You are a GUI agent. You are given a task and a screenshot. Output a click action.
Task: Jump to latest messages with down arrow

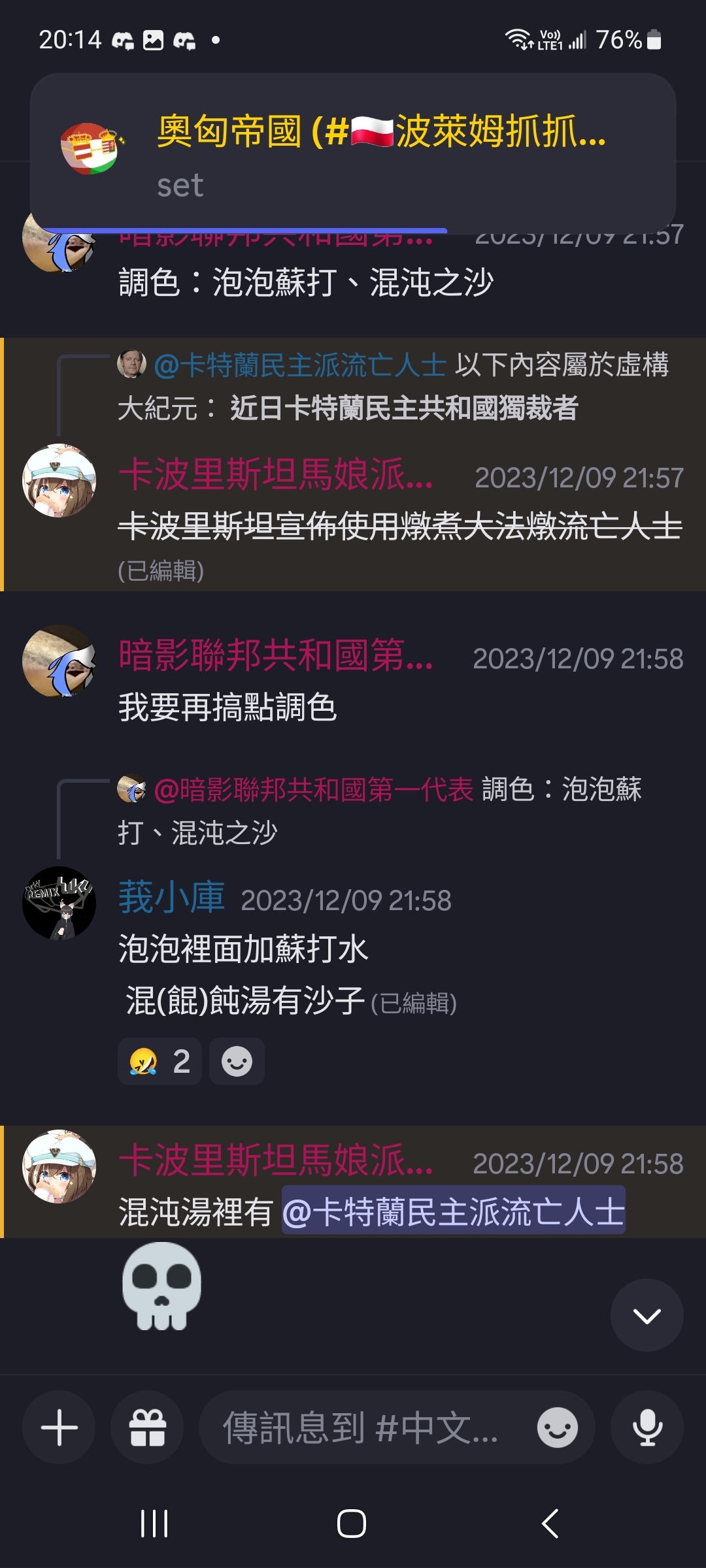(647, 1315)
